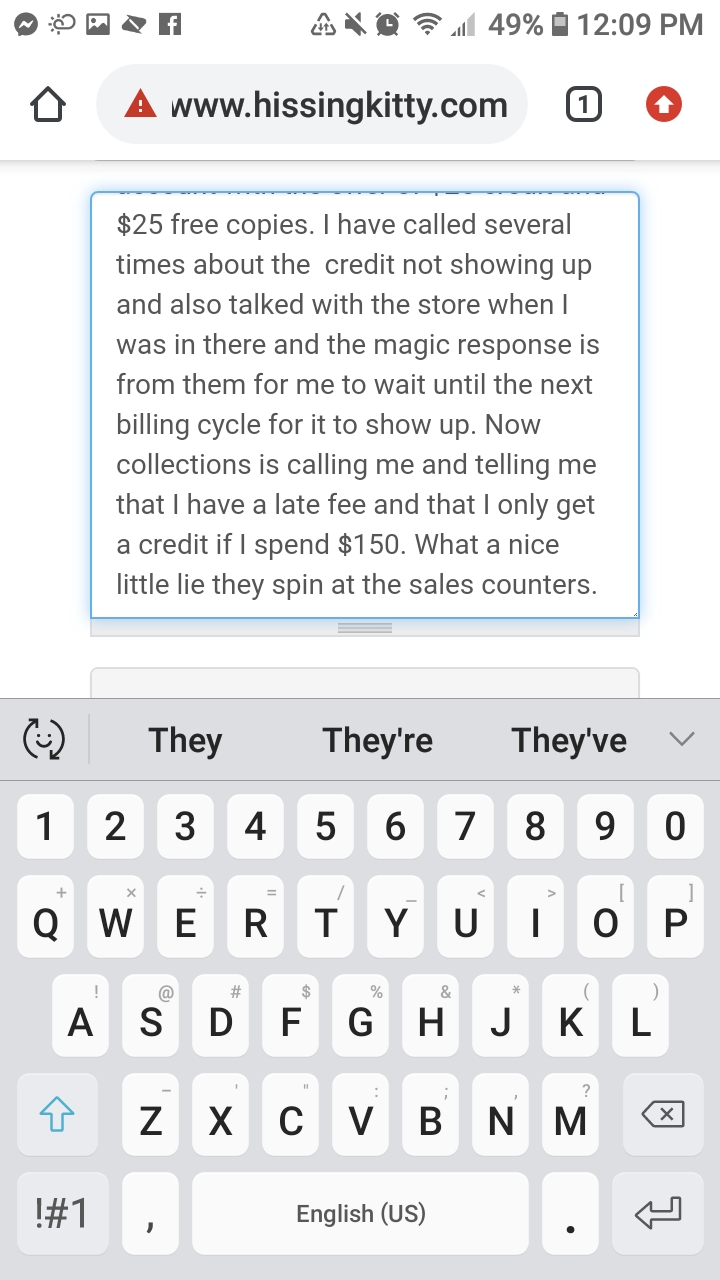Open the browser tab switcher
The width and height of the screenshot is (720, 1280).
pos(585,103)
